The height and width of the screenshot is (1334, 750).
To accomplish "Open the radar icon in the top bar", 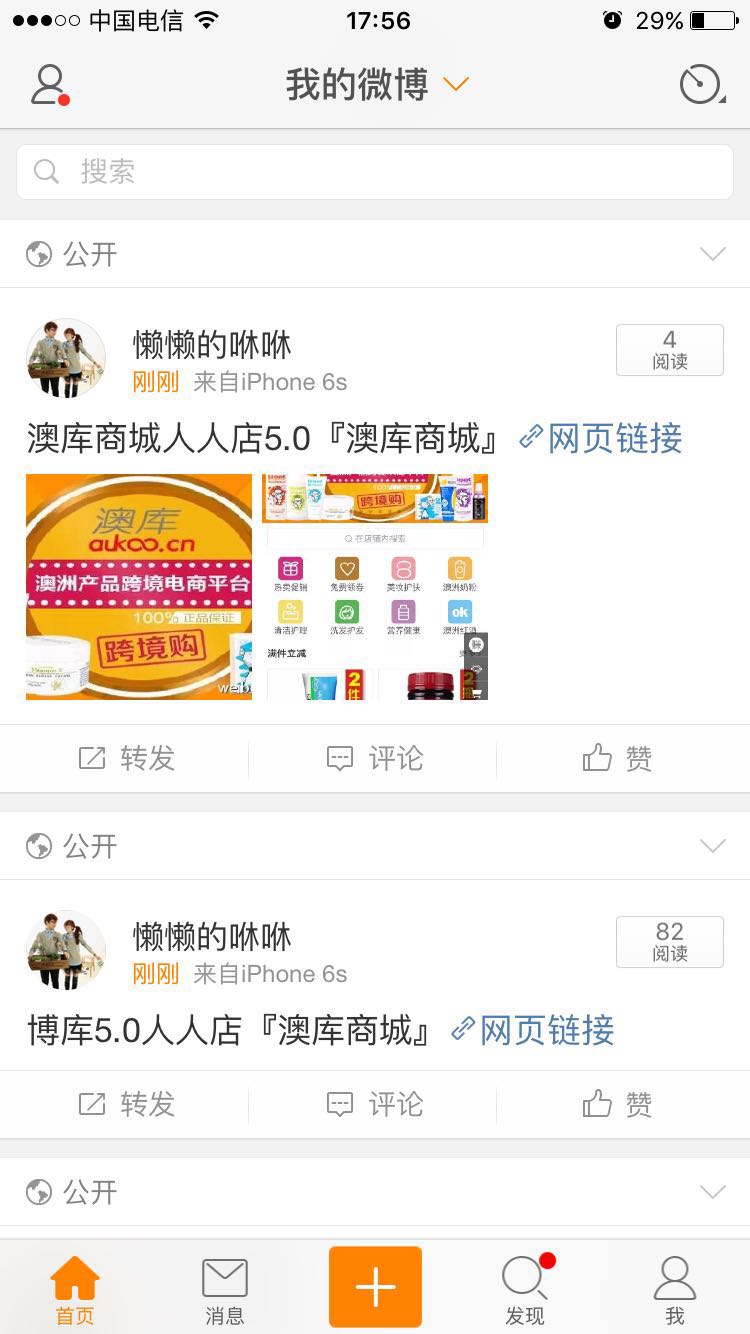I will tap(700, 85).
